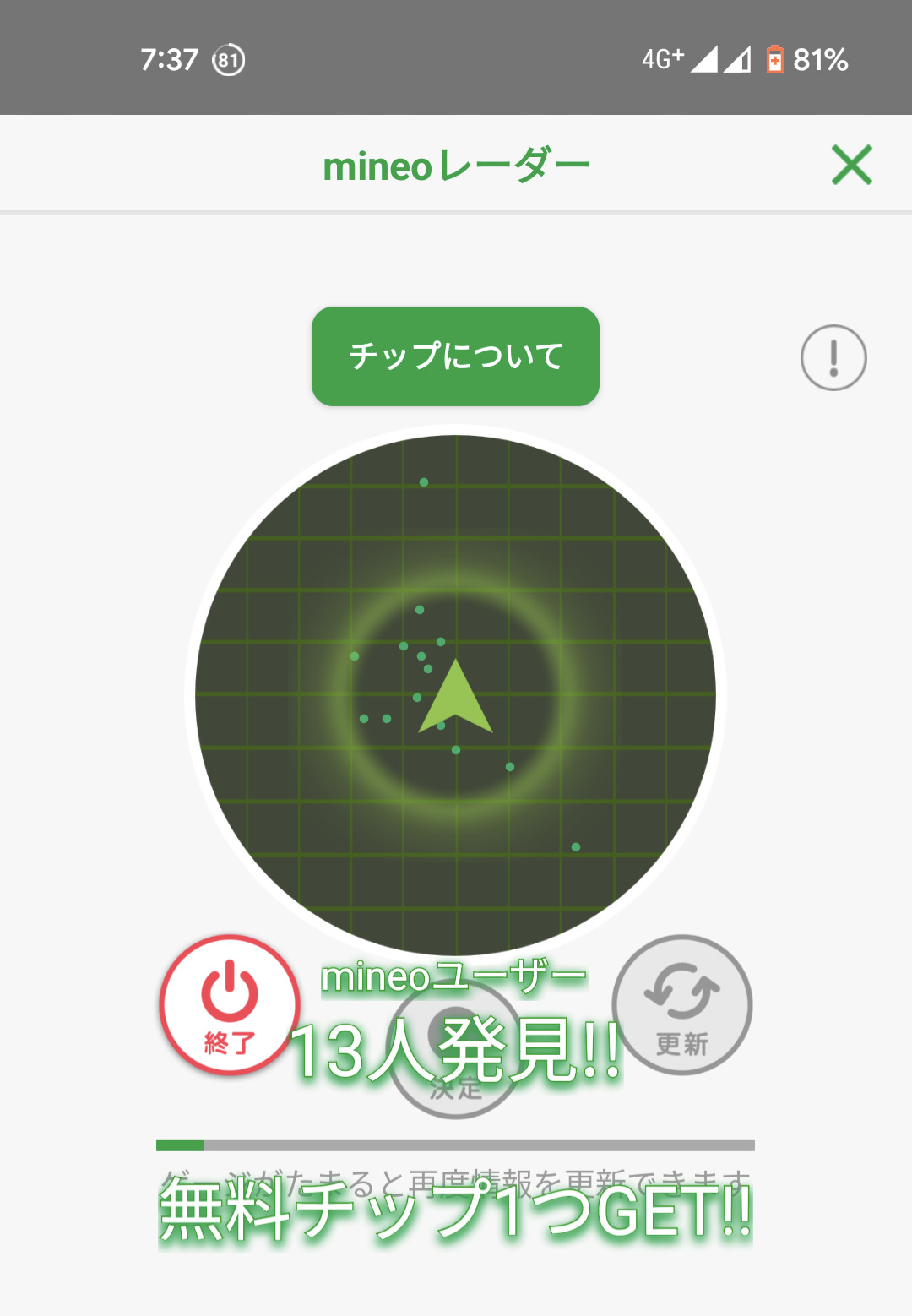
Task: Open the exclamation info icon
Action: 833,357
